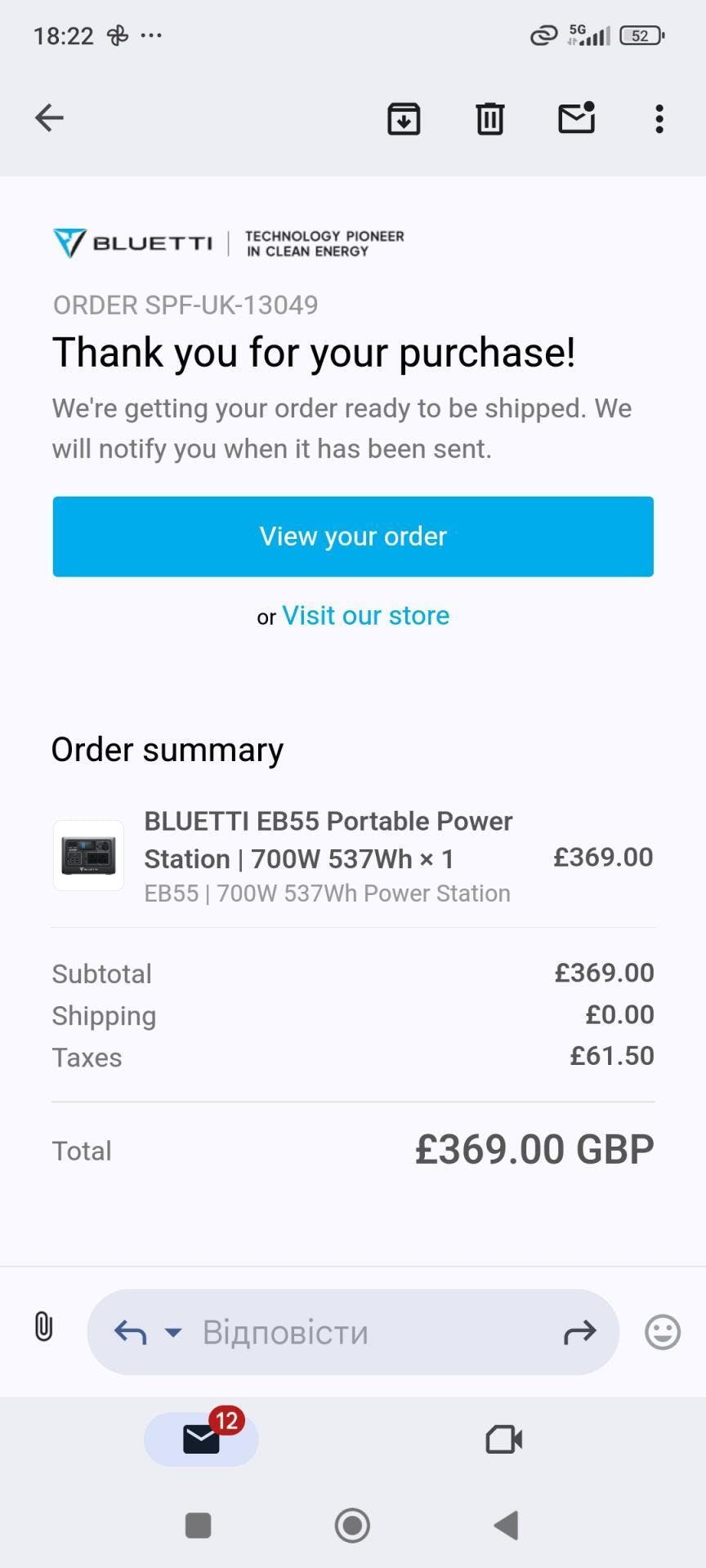Go to the system home screen
The image size is (706, 1568).
[352, 1525]
